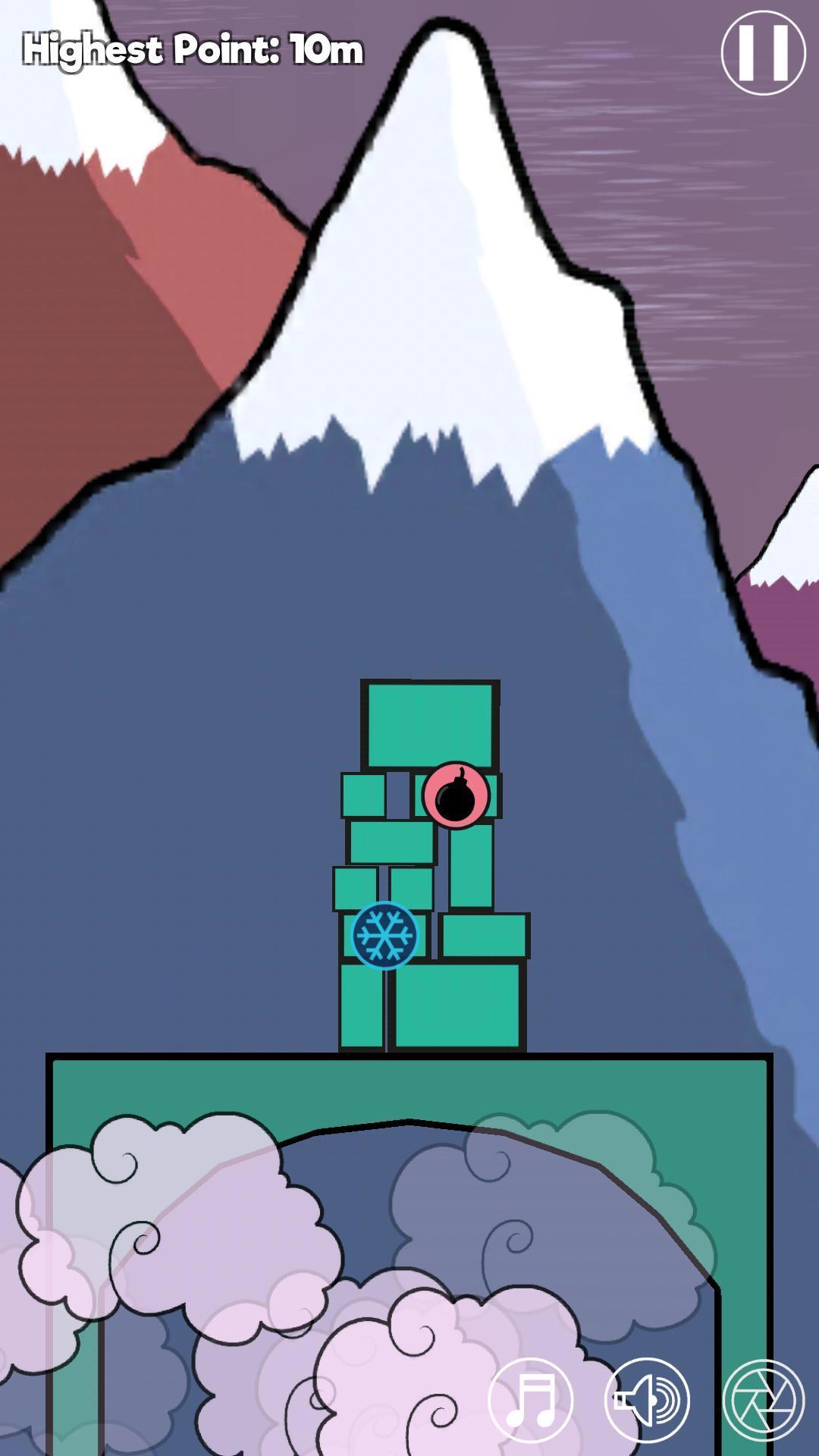Activate the snowflake freeze power-up

385,937
